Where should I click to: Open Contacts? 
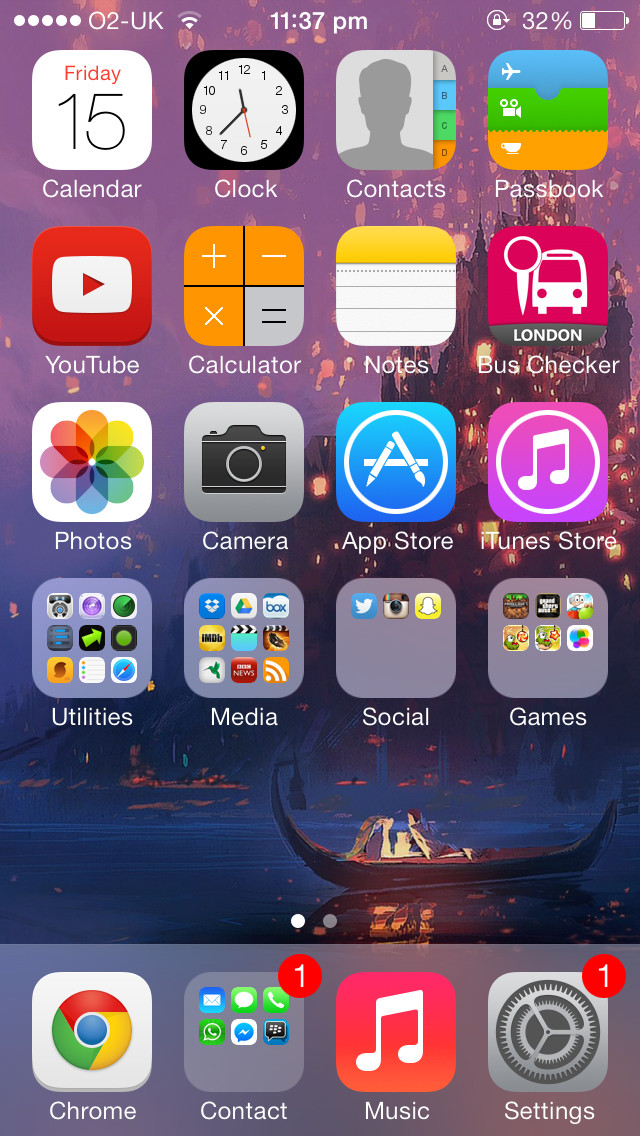tap(396, 110)
